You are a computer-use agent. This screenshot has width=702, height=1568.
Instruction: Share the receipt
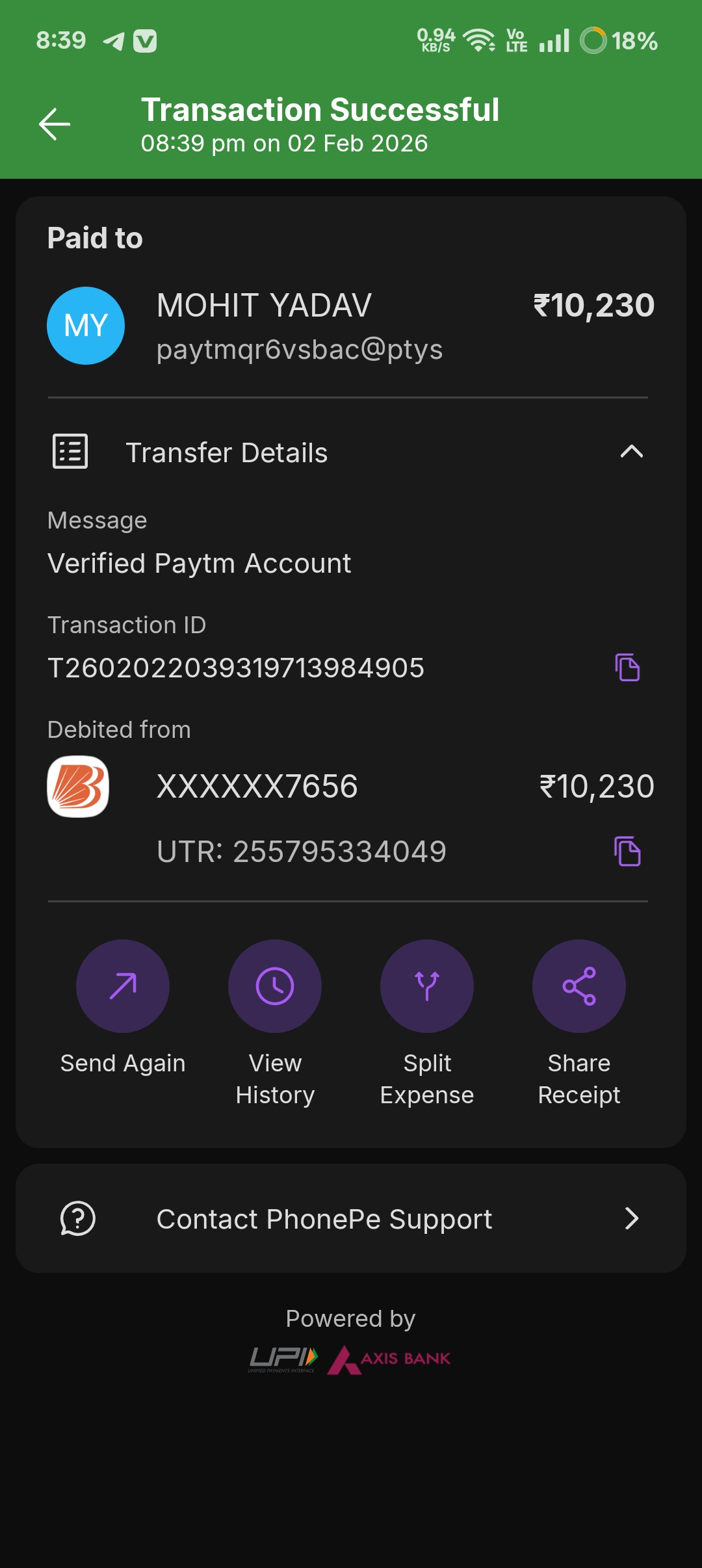point(579,986)
